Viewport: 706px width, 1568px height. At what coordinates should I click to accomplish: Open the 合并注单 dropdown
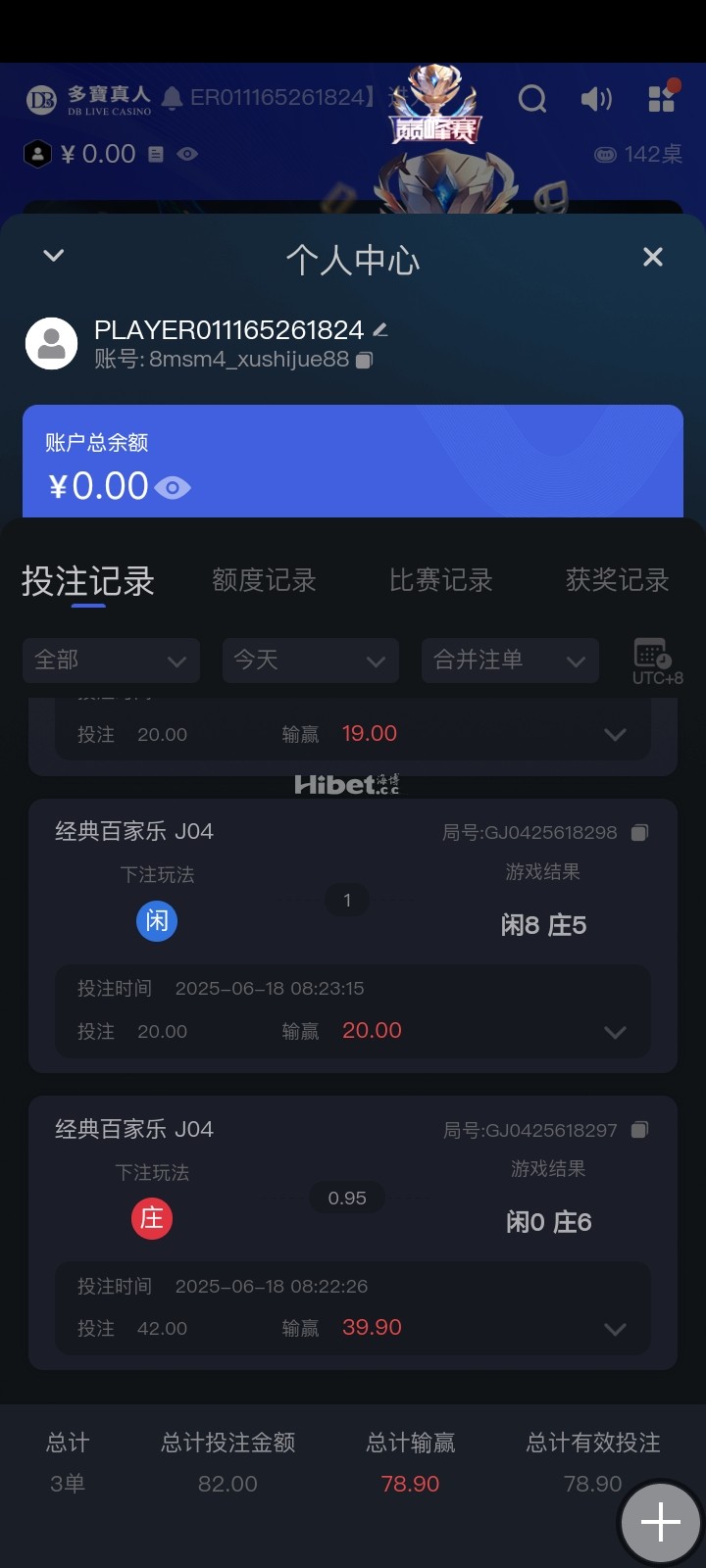[x=509, y=661]
